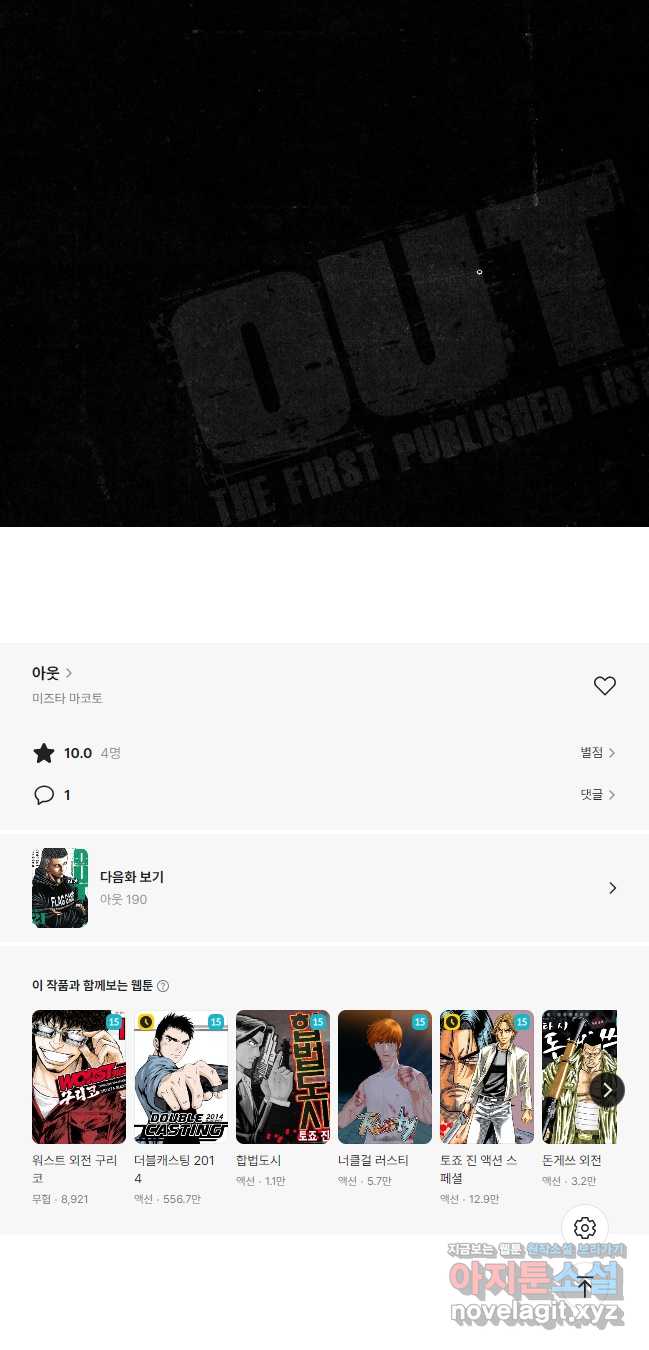
Task: Open the 돈게쓰 외전 webtoon
Action: point(579,1098)
